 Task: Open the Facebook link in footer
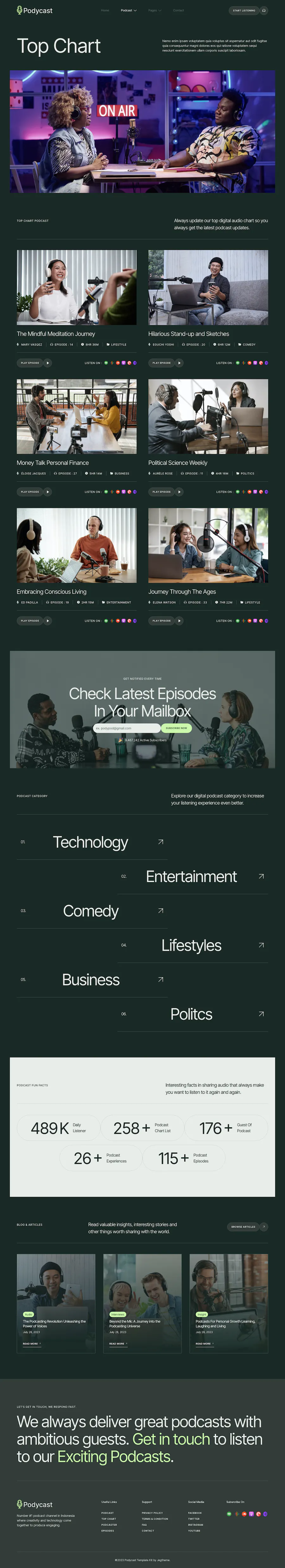(x=195, y=1513)
